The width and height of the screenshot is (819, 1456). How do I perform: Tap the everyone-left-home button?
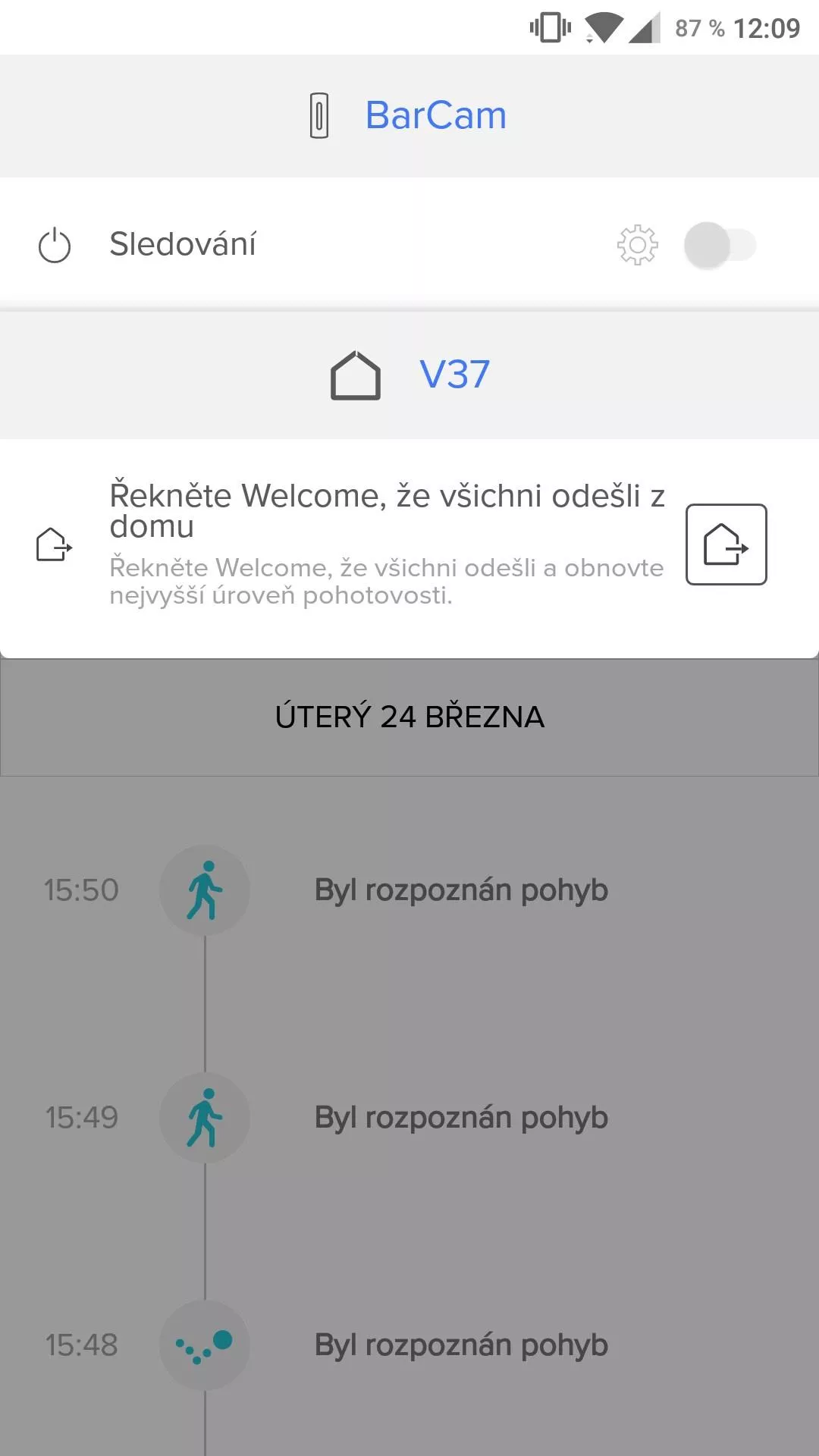pyautogui.click(x=726, y=544)
